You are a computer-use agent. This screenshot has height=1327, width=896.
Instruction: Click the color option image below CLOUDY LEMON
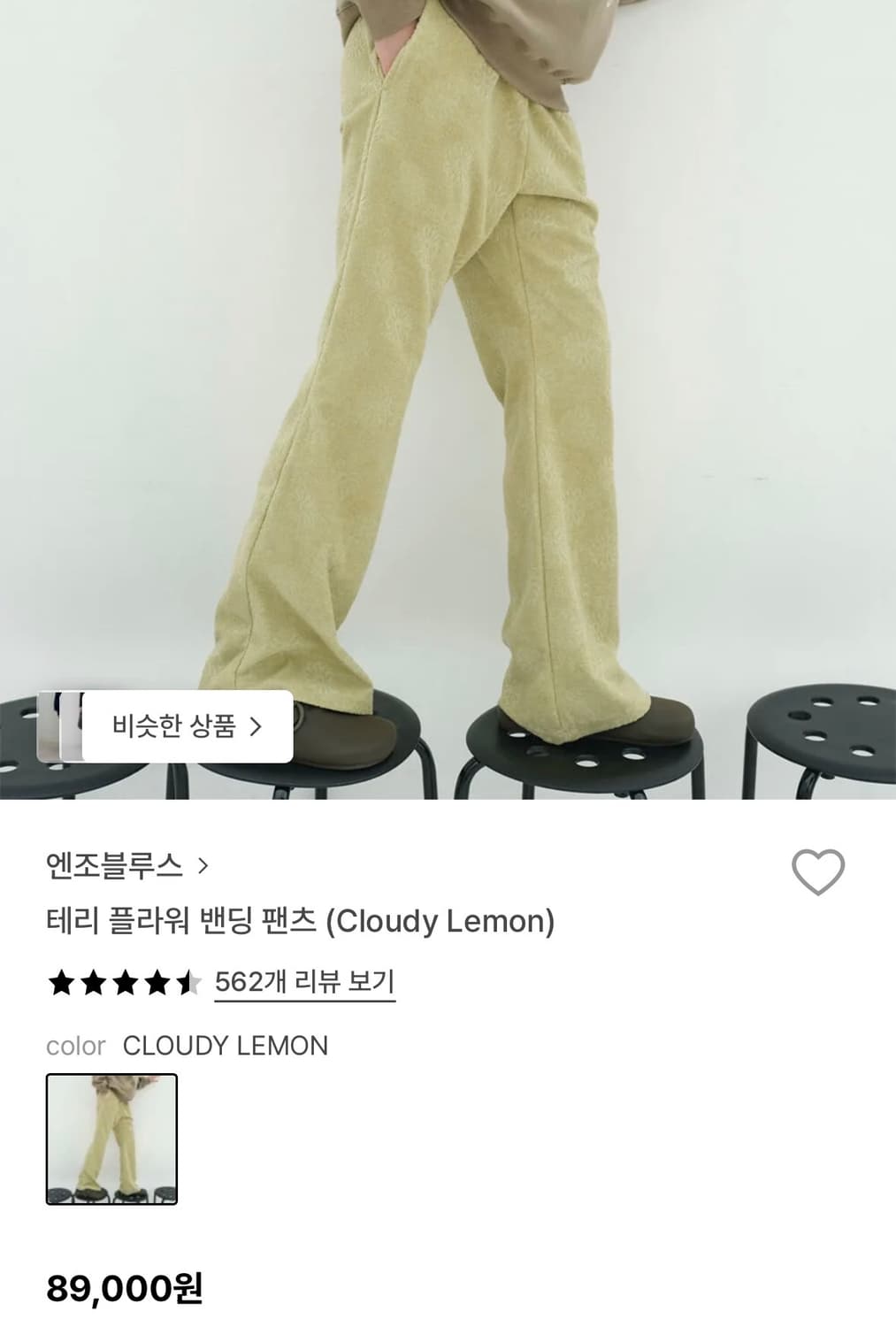click(x=111, y=1141)
